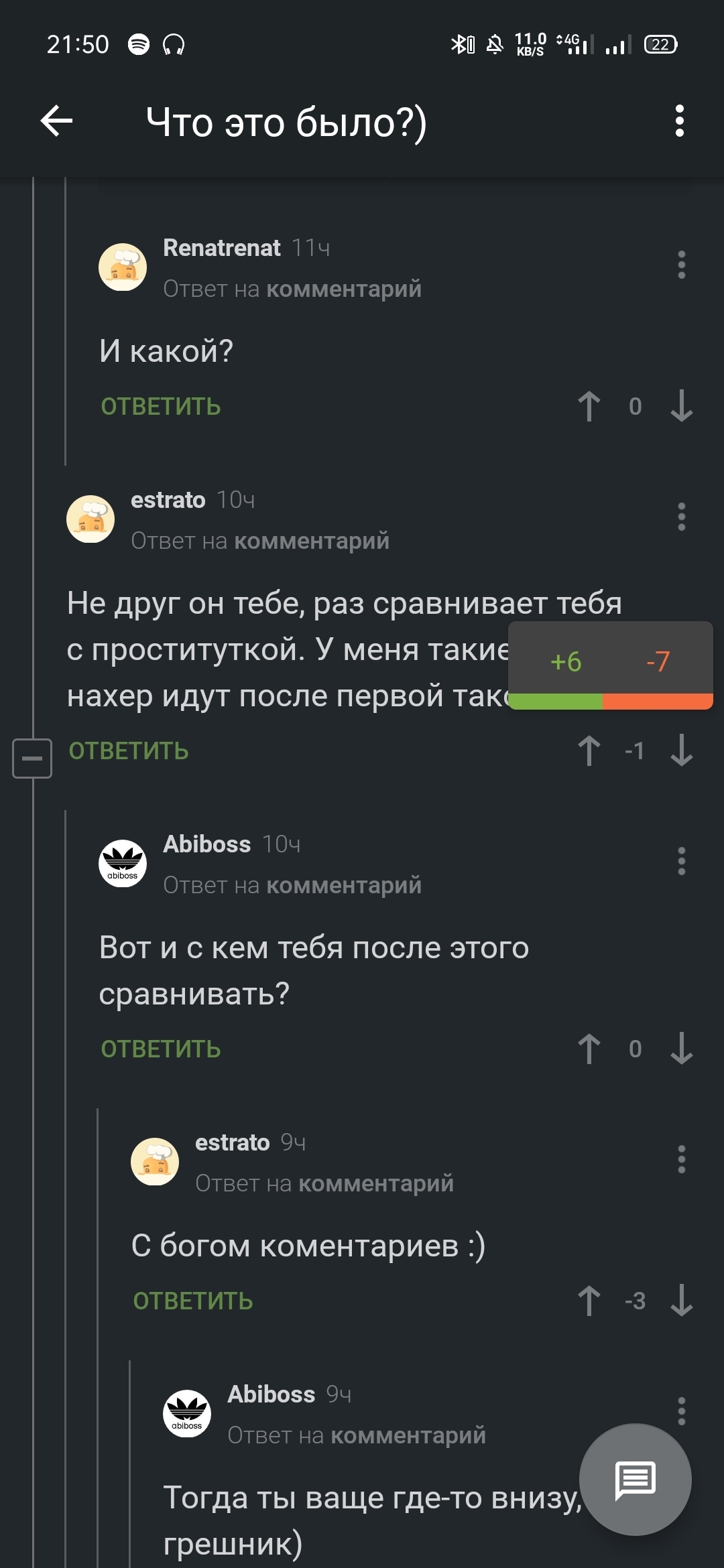Open options for estrato's 10ч comment

(681, 517)
